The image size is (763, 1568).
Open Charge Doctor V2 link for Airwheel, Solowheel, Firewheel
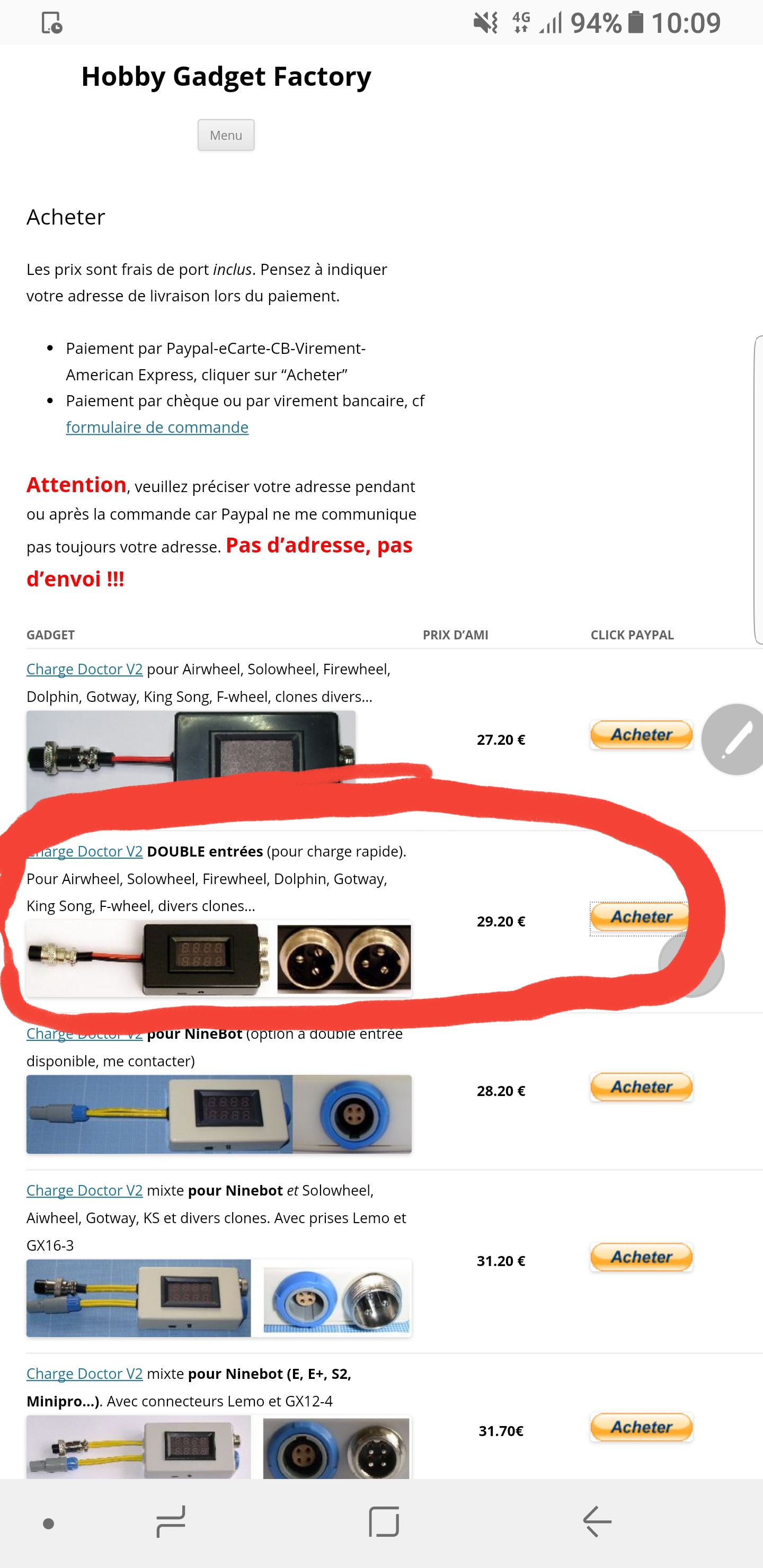pyautogui.click(x=85, y=669)
